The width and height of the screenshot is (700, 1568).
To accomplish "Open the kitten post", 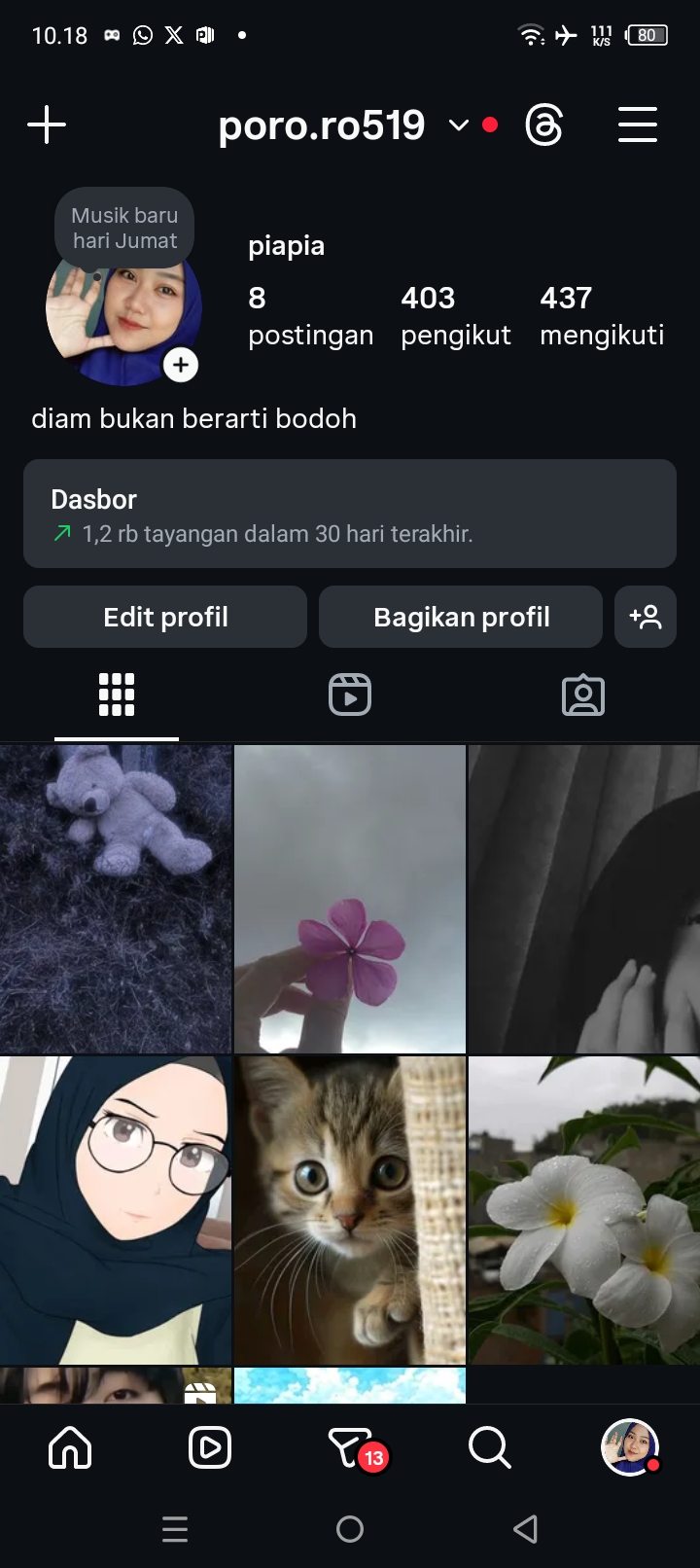I will [x=350, y=1210].
